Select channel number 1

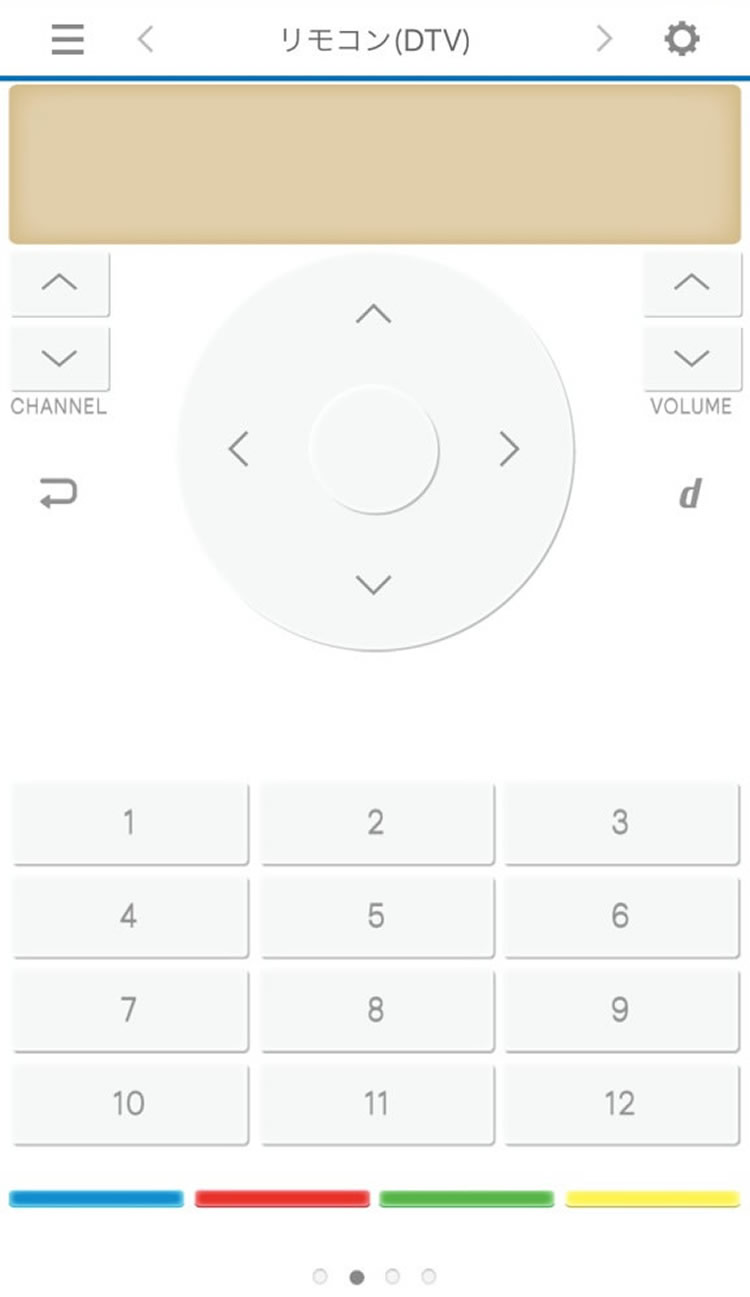(x=130, y=823)
